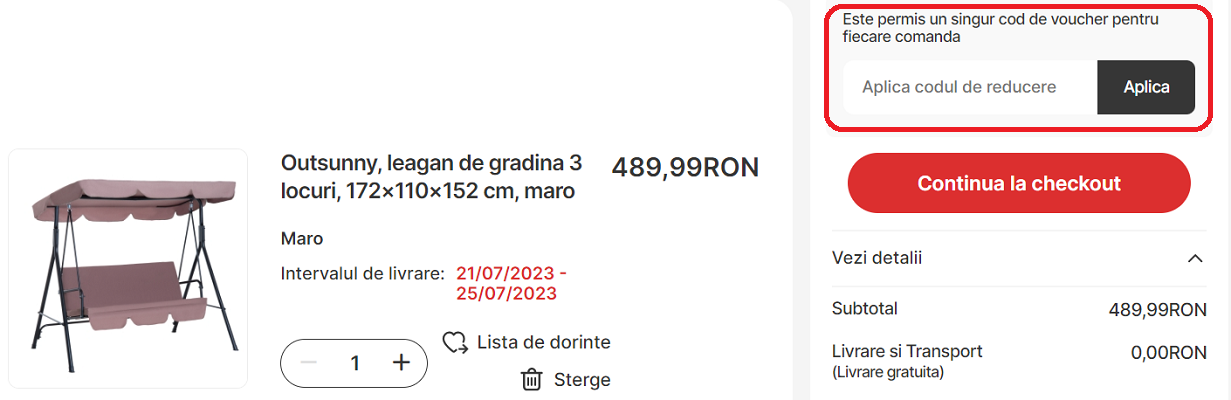Focus the Aplica codul de reducere field

[x=968, y=87]
